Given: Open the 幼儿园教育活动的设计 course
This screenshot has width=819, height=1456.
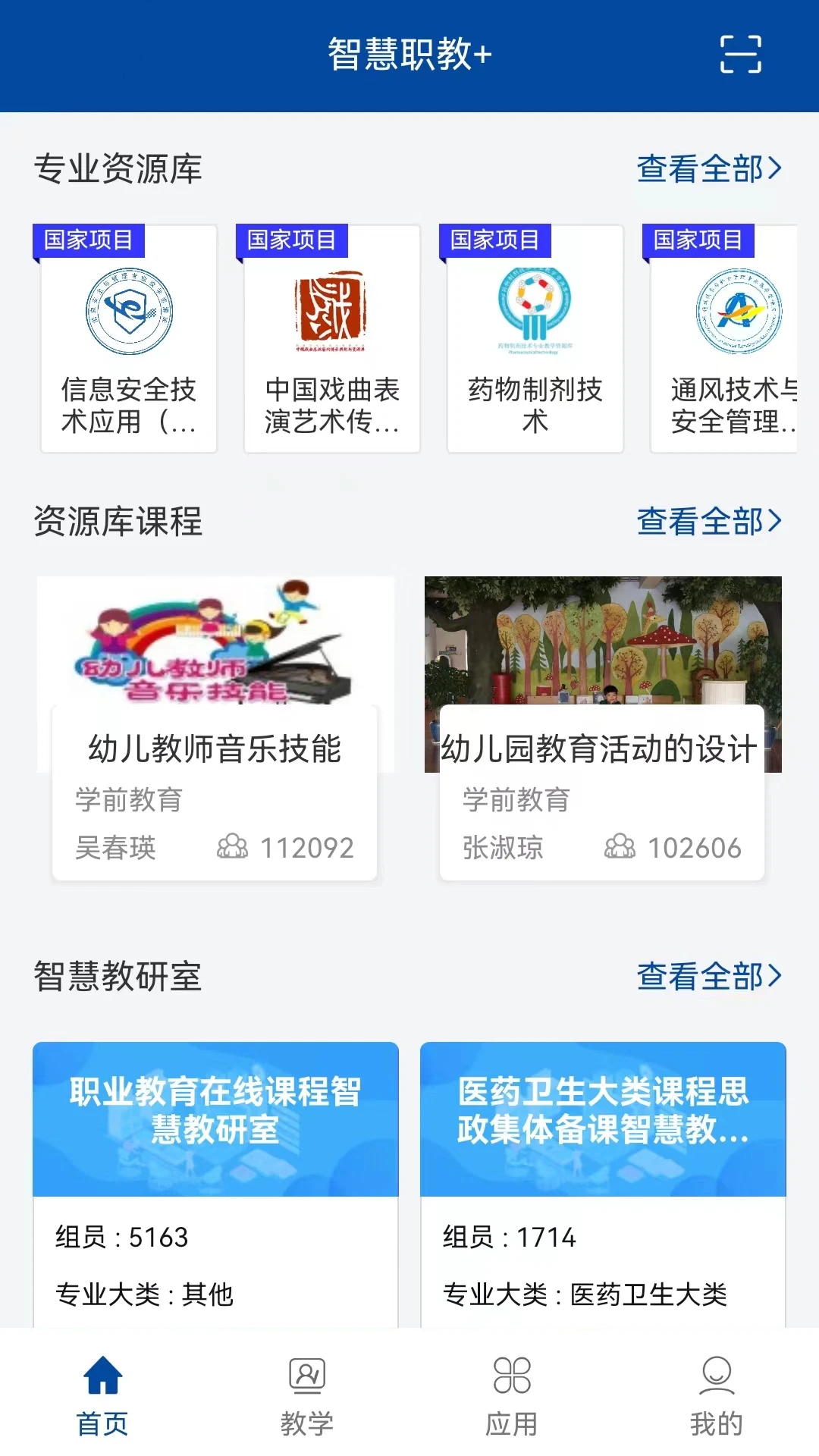Looking at the screenshot, I should pyautogui.click(x=602, y=728).
